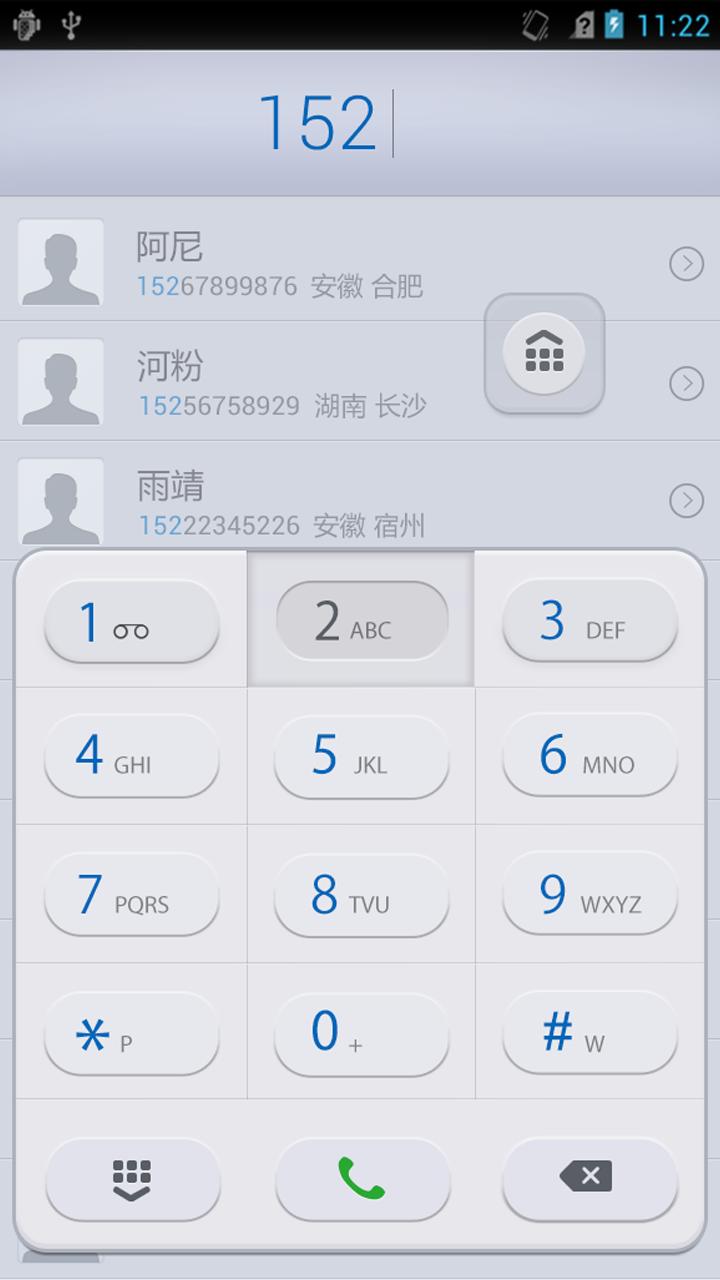Expand the 雨靖 contact entry chevron
This screenshot has width=720, height=1280.
(687, 502)
